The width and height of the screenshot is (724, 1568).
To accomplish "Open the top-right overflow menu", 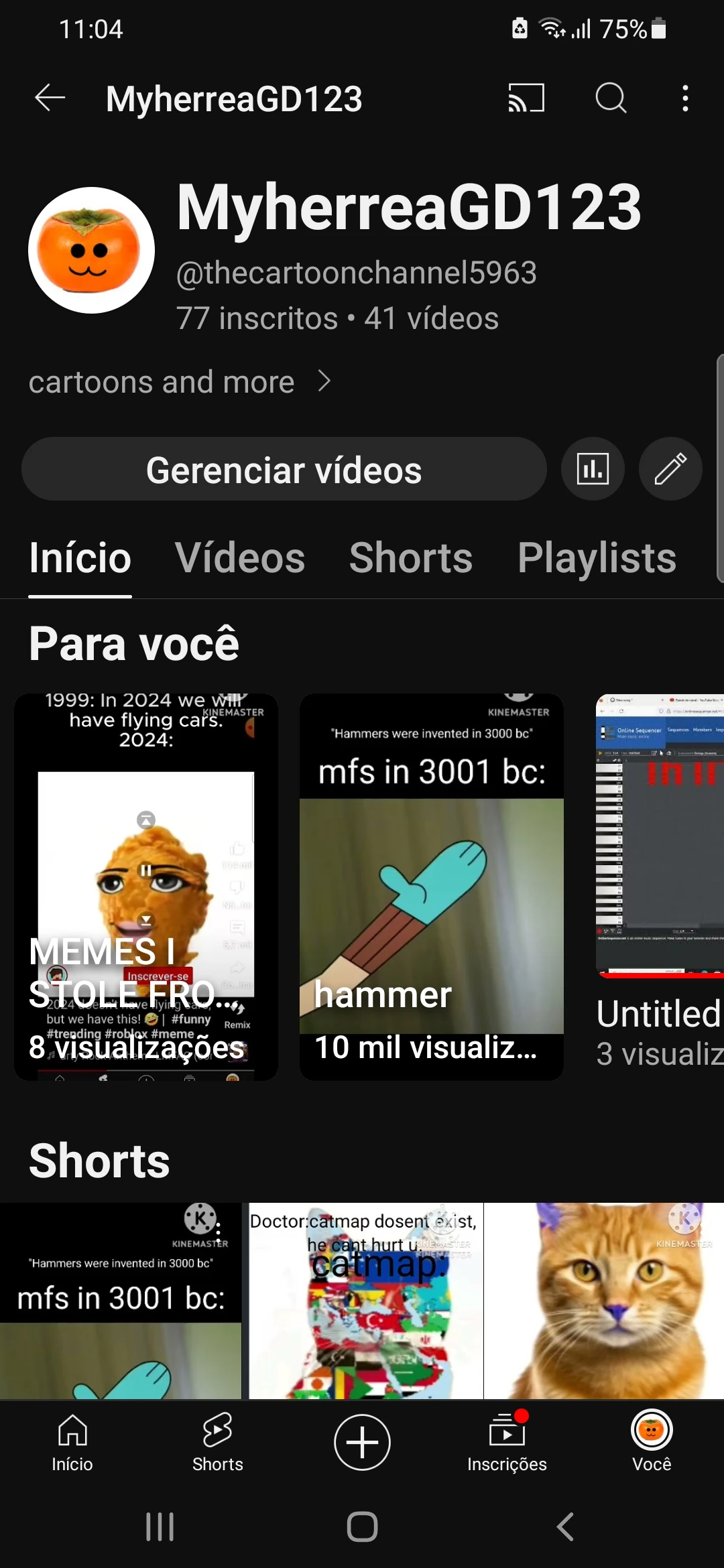I will pos(684,99).
